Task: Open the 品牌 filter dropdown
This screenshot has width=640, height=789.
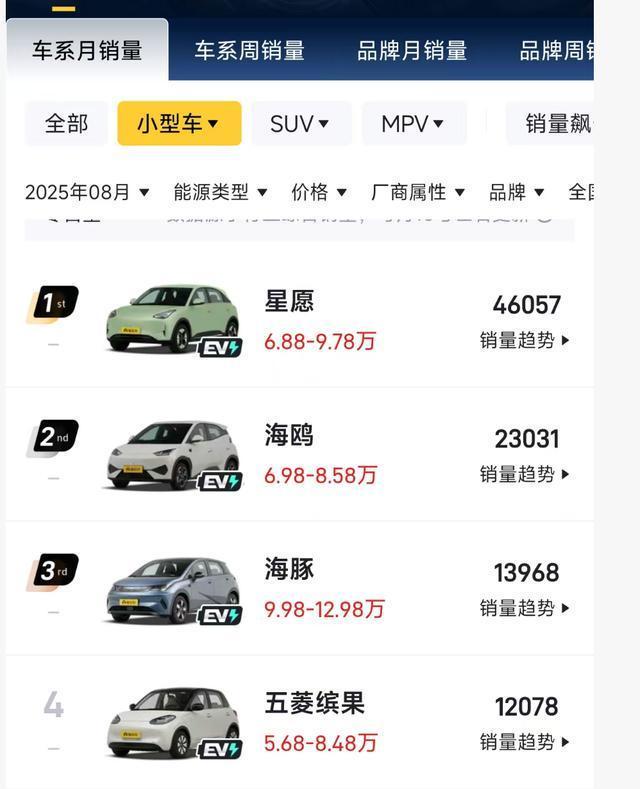Action: tap(516, 192)
